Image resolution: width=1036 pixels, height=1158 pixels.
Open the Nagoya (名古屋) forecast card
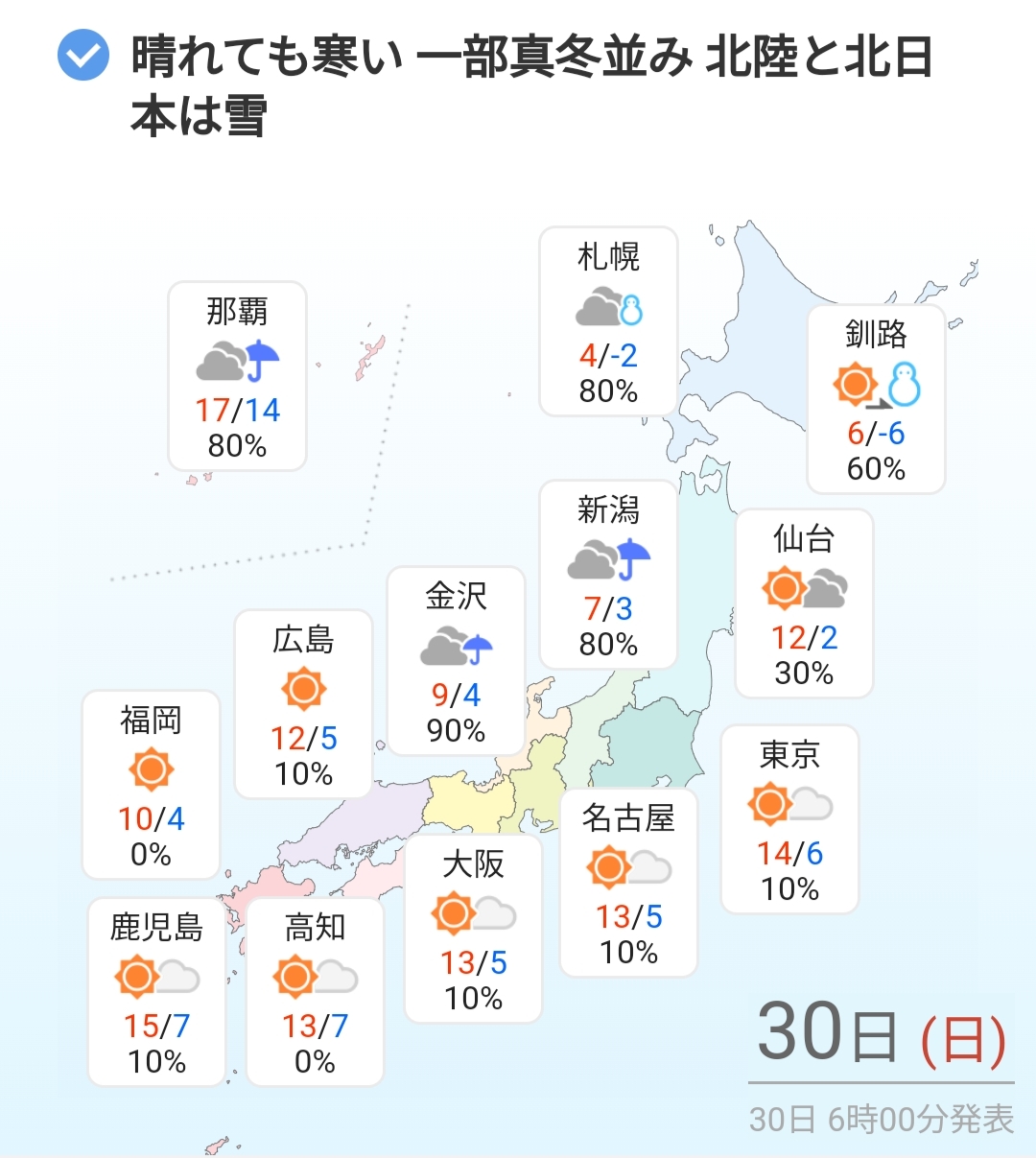(x=628, y=883)
